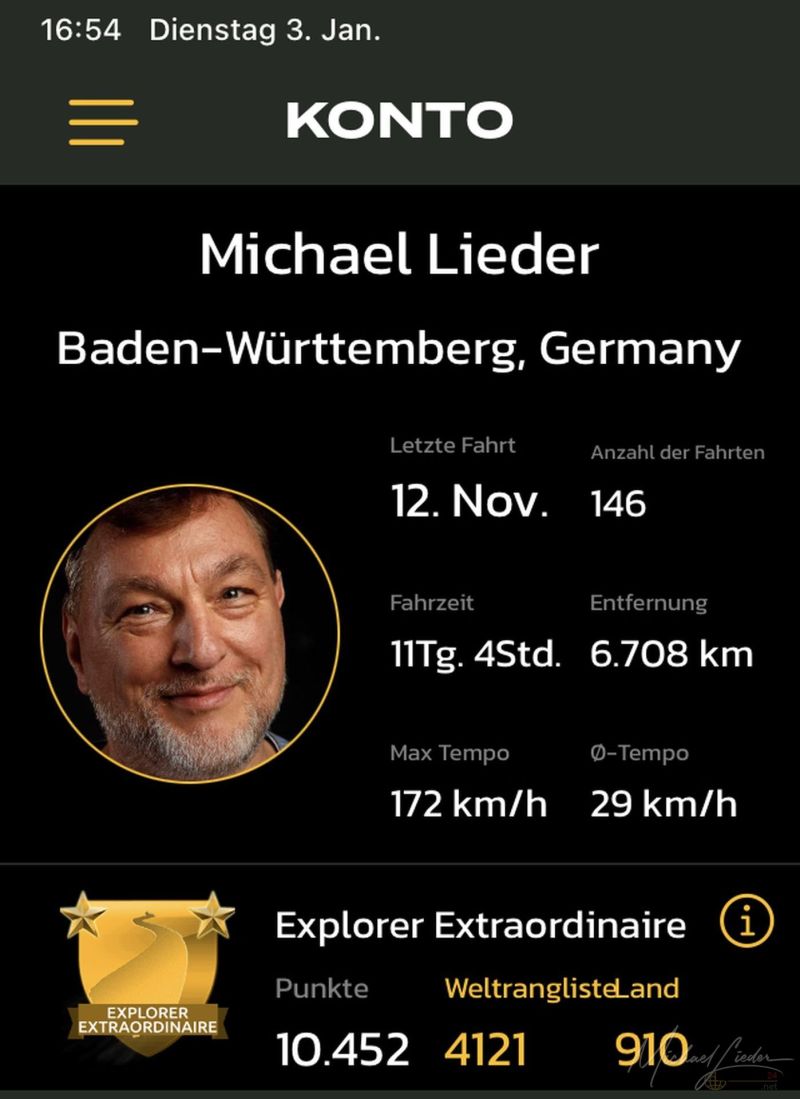Tap Michael Lieder's profile photo
The width and height of the screenshot is (800, 1099).
pyautogui.click(x=190, y=634)
